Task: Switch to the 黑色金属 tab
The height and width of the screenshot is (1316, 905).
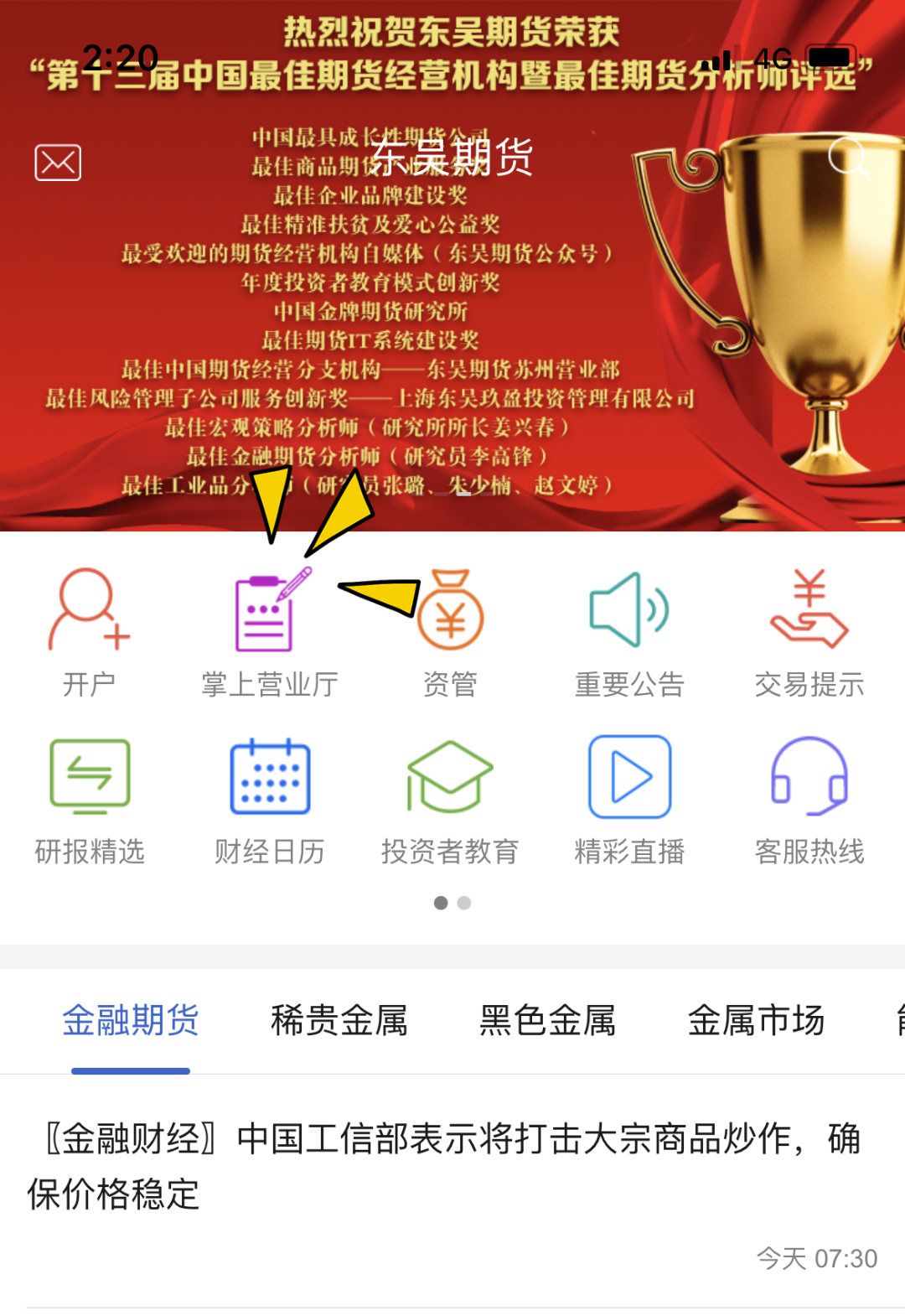Action: coord(547,1021)
